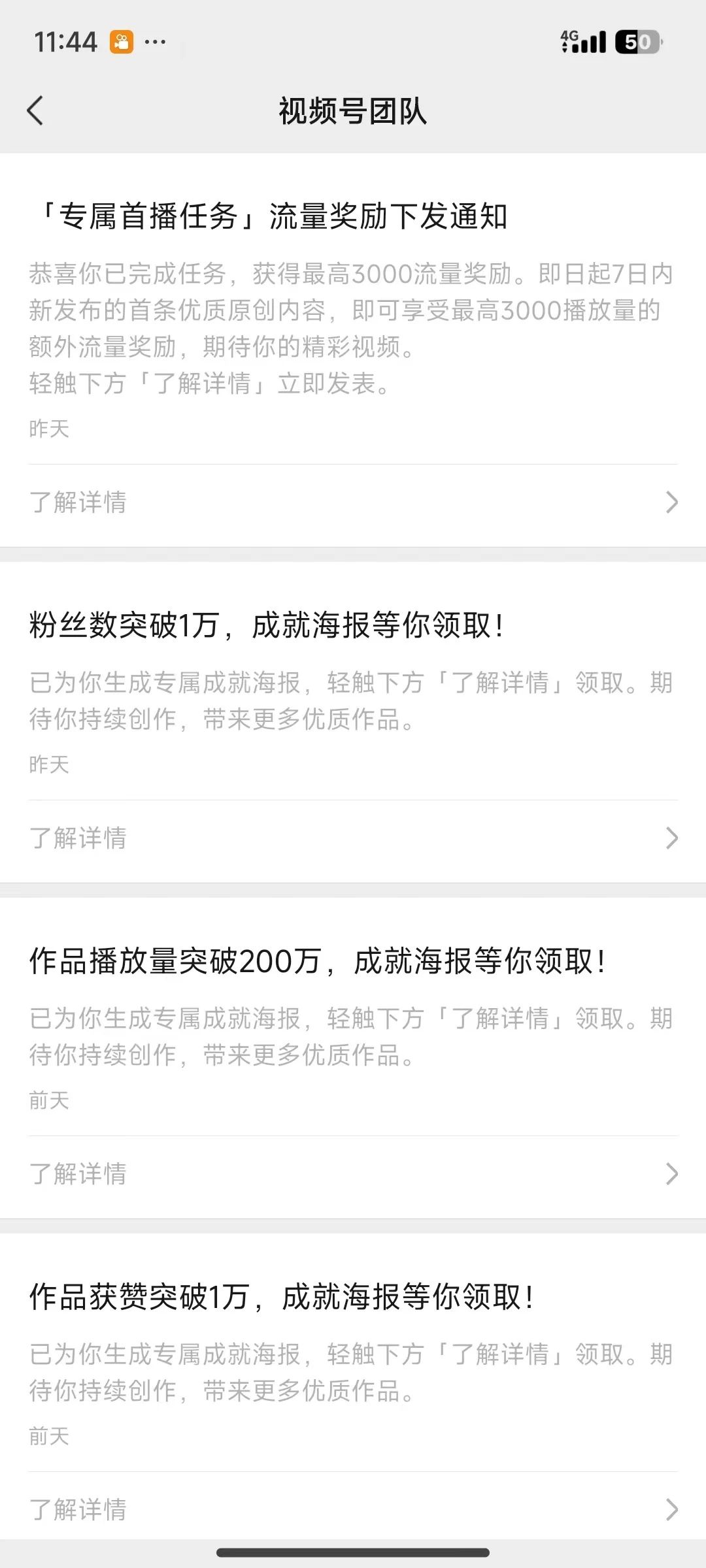Open 了解详情 under 作品播放量突破200万 notice
Screen dimensions: 706x1568
coord(353,1174)
